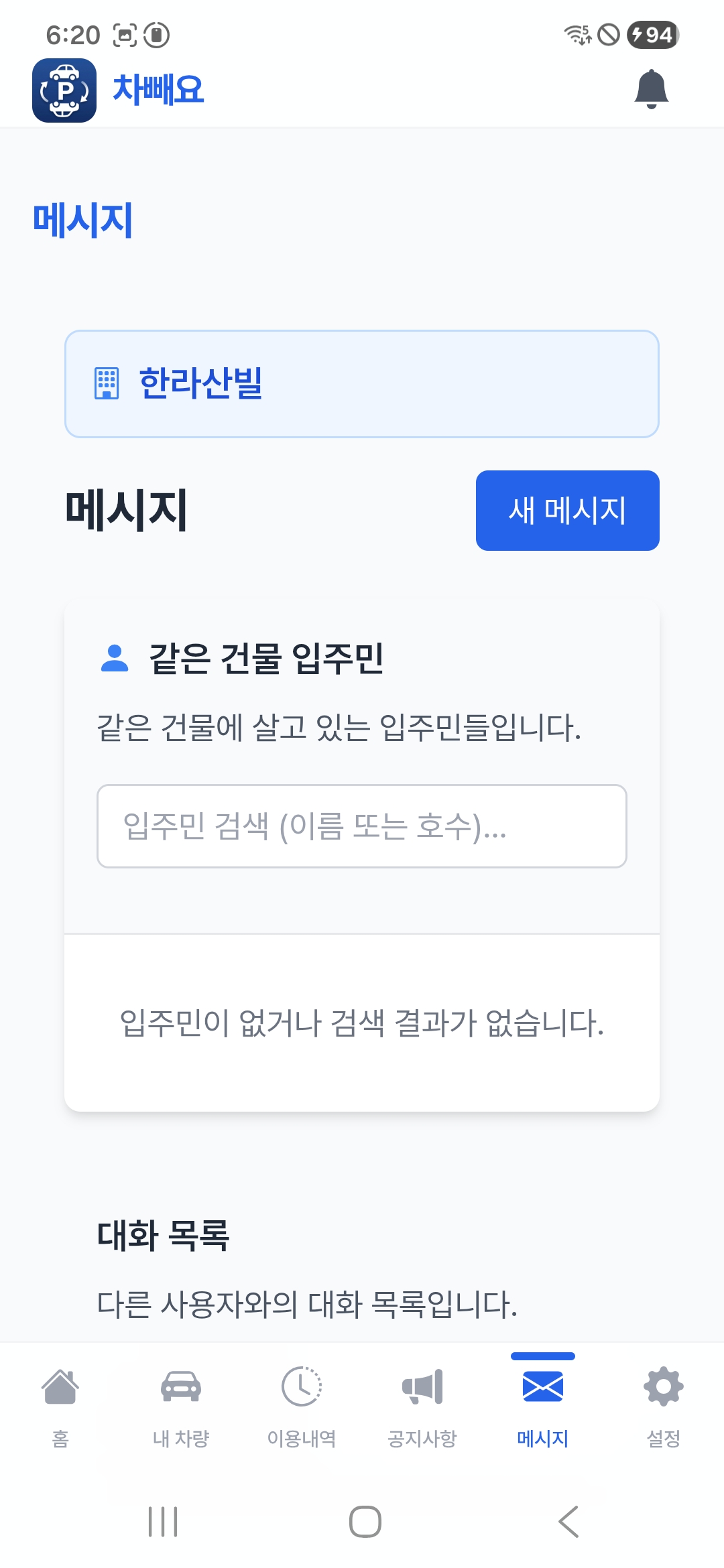Tap the 공지사항 megaphone icon
The image size is (724, 1568).
click(421, 1386)
